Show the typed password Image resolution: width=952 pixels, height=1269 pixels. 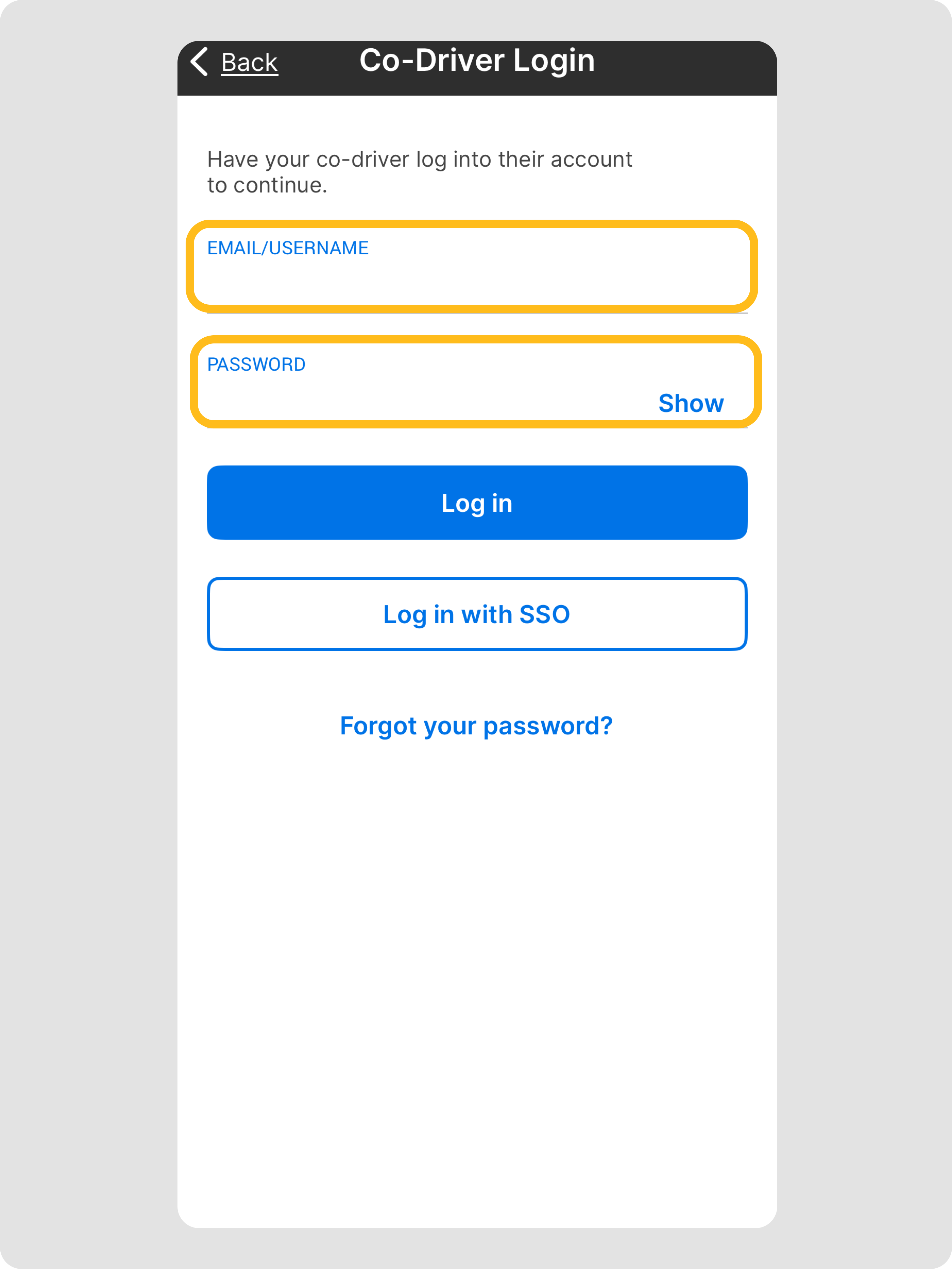pos(691,403)
